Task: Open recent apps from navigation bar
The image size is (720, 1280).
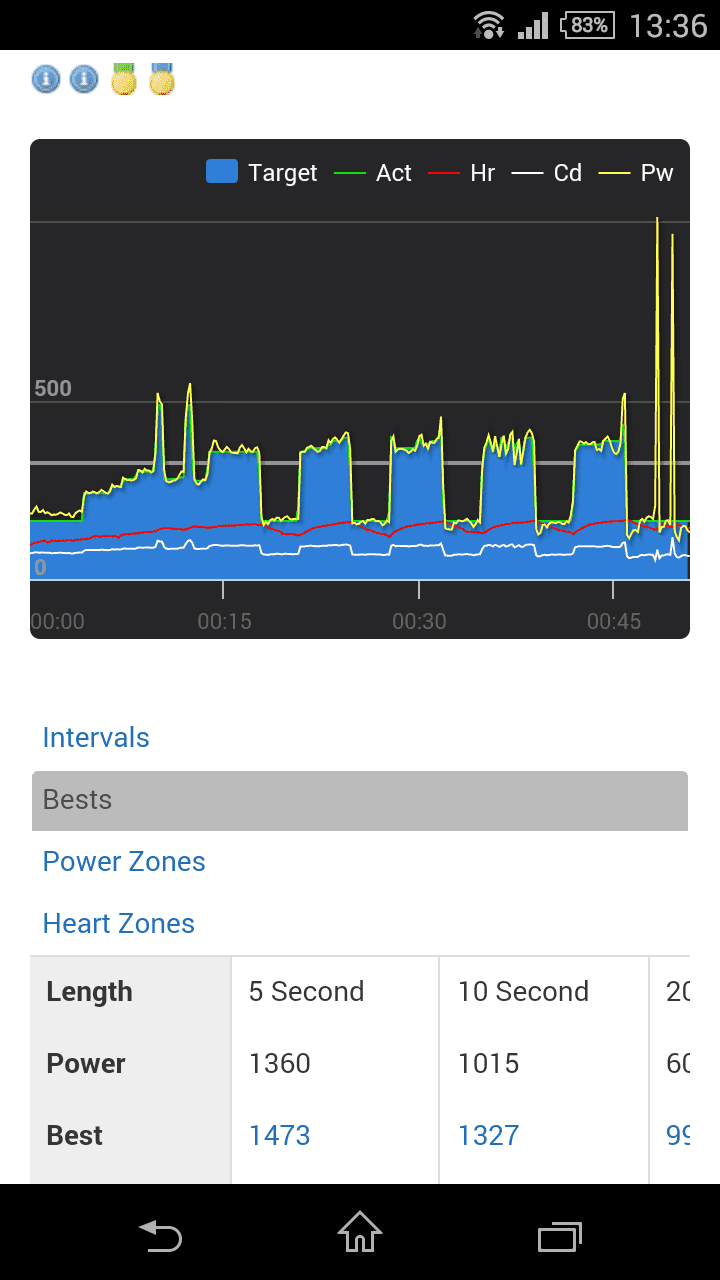Action: pos(560,1235)
